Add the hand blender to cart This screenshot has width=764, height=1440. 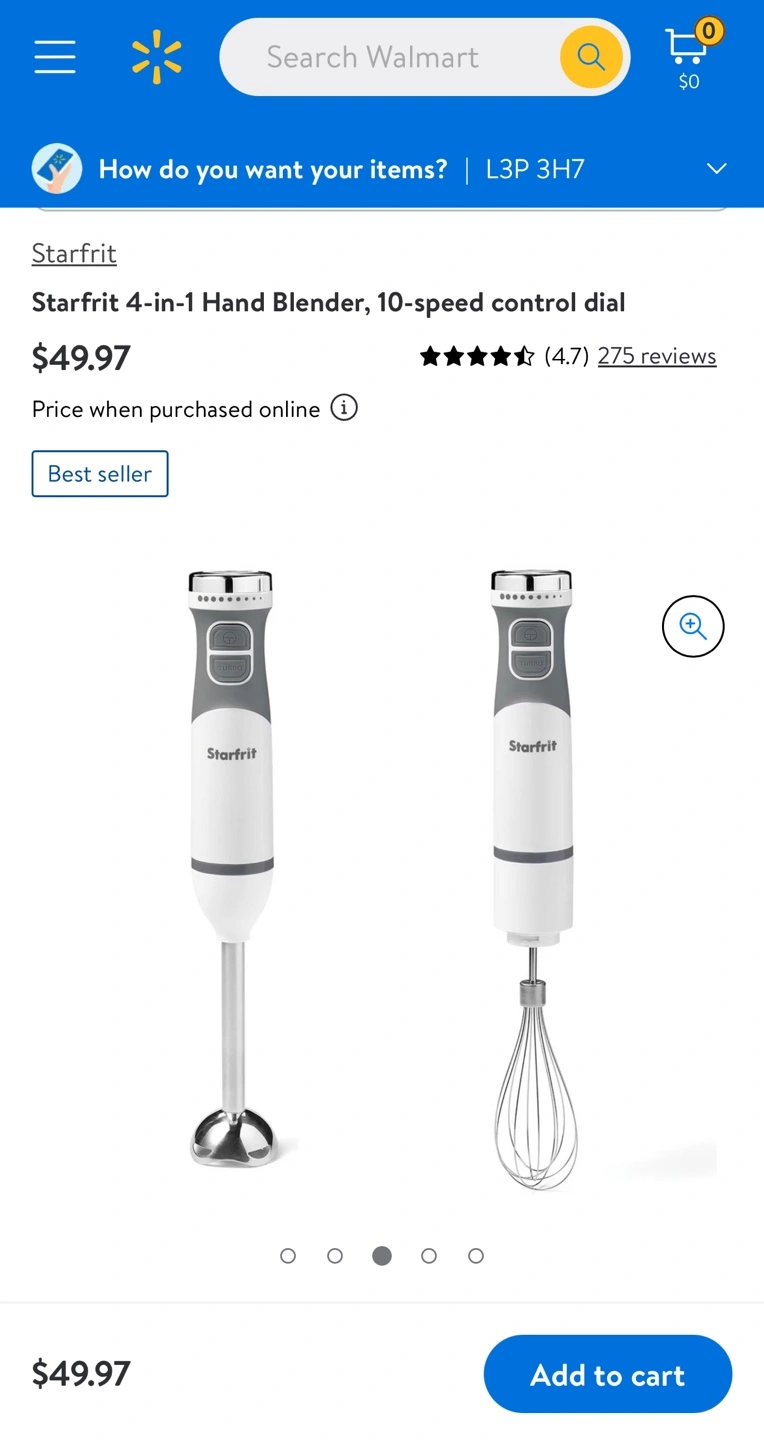click(x=607, y=1374)
